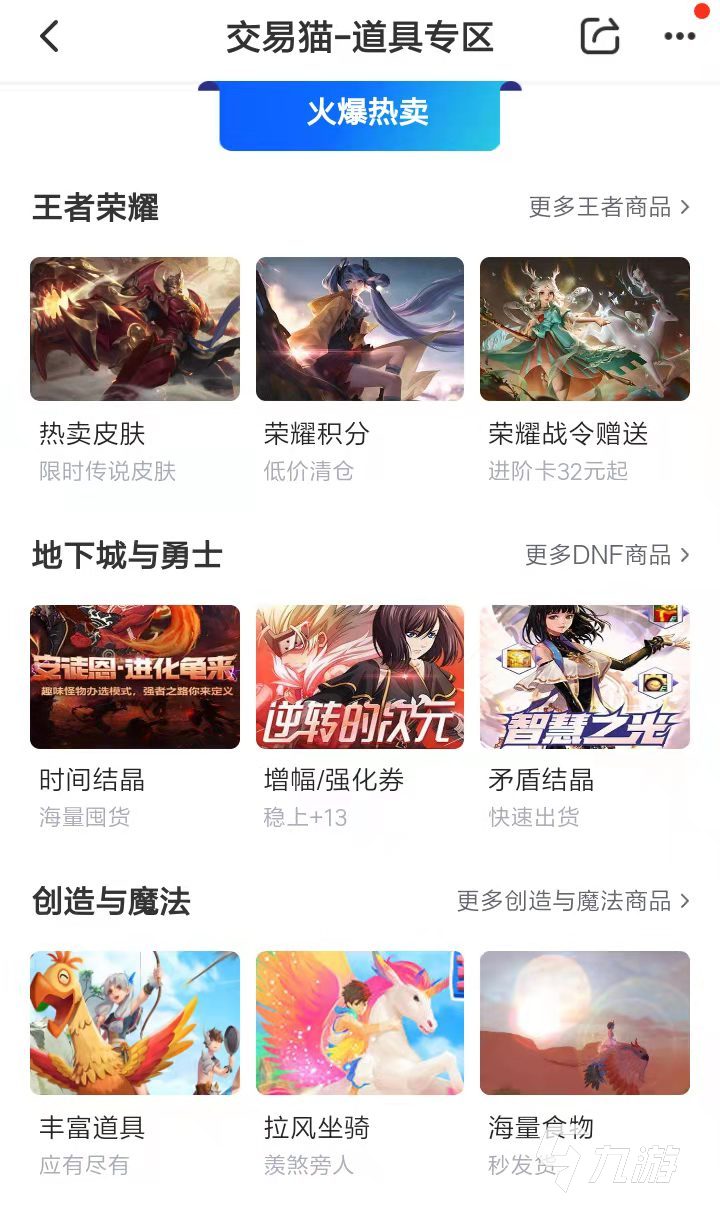
Task: Select the 时间结晶 product image
Action: 135,676
